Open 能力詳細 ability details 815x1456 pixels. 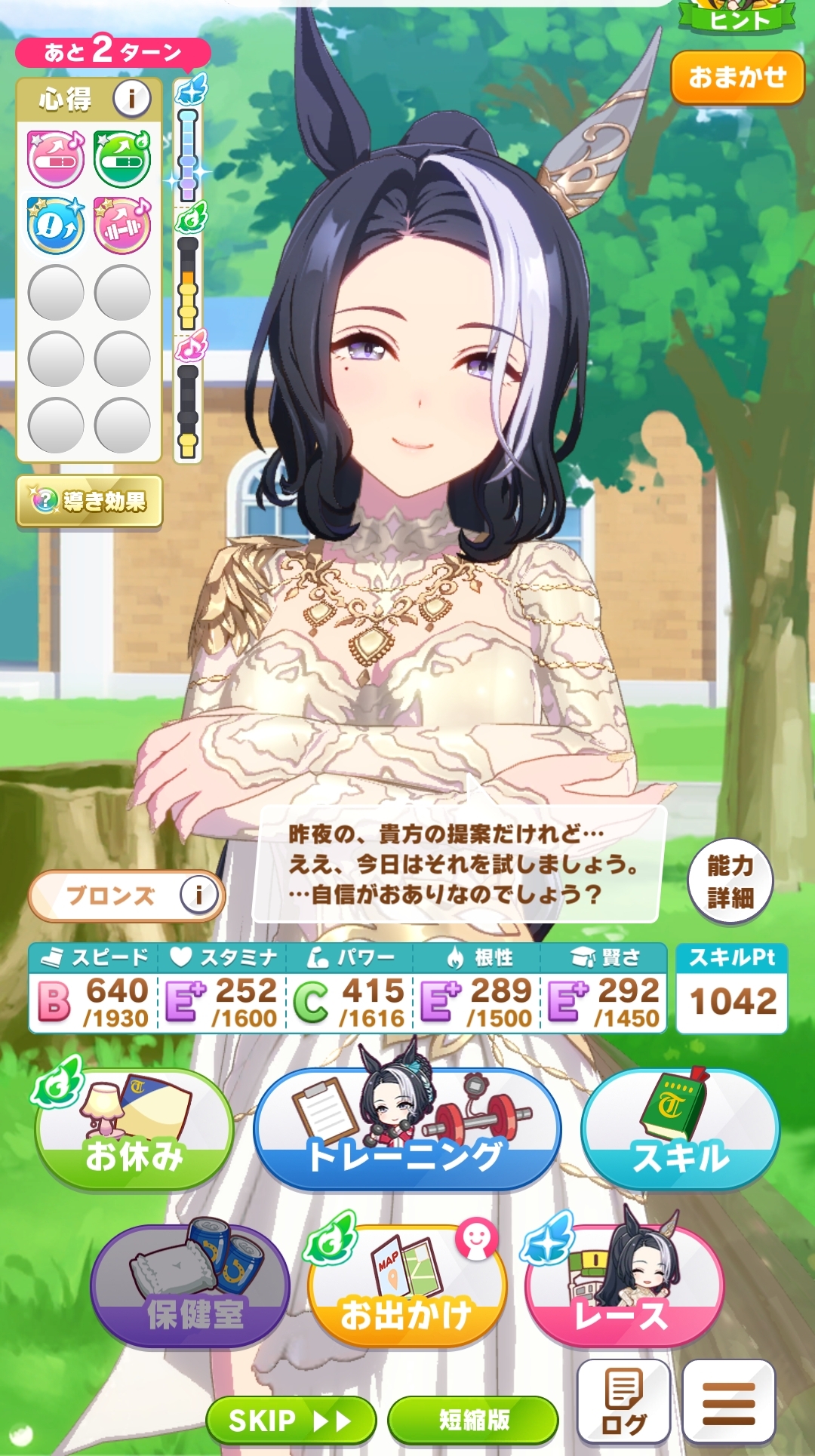730,881
